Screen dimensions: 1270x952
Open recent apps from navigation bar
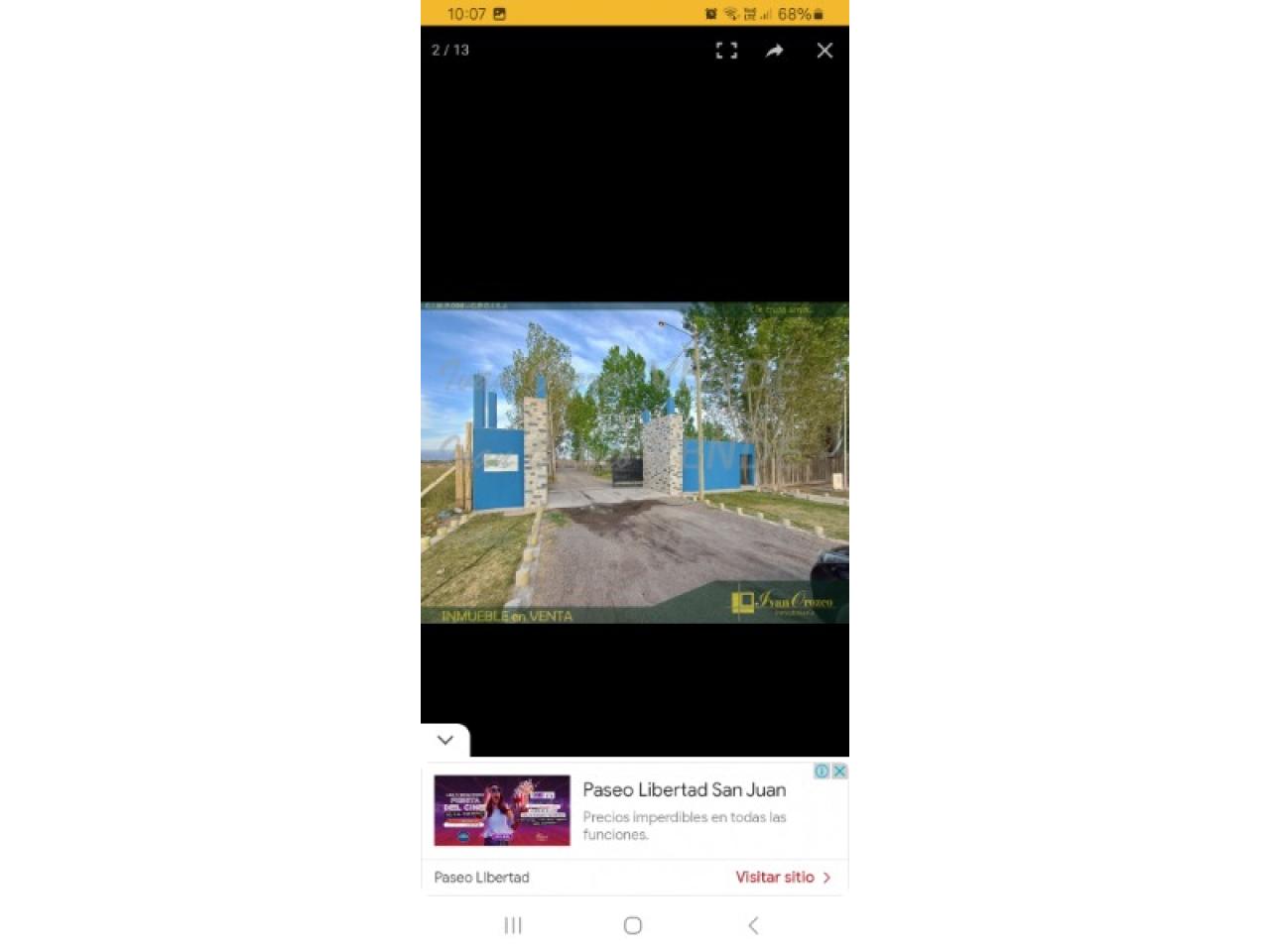(x=513, y=925)
